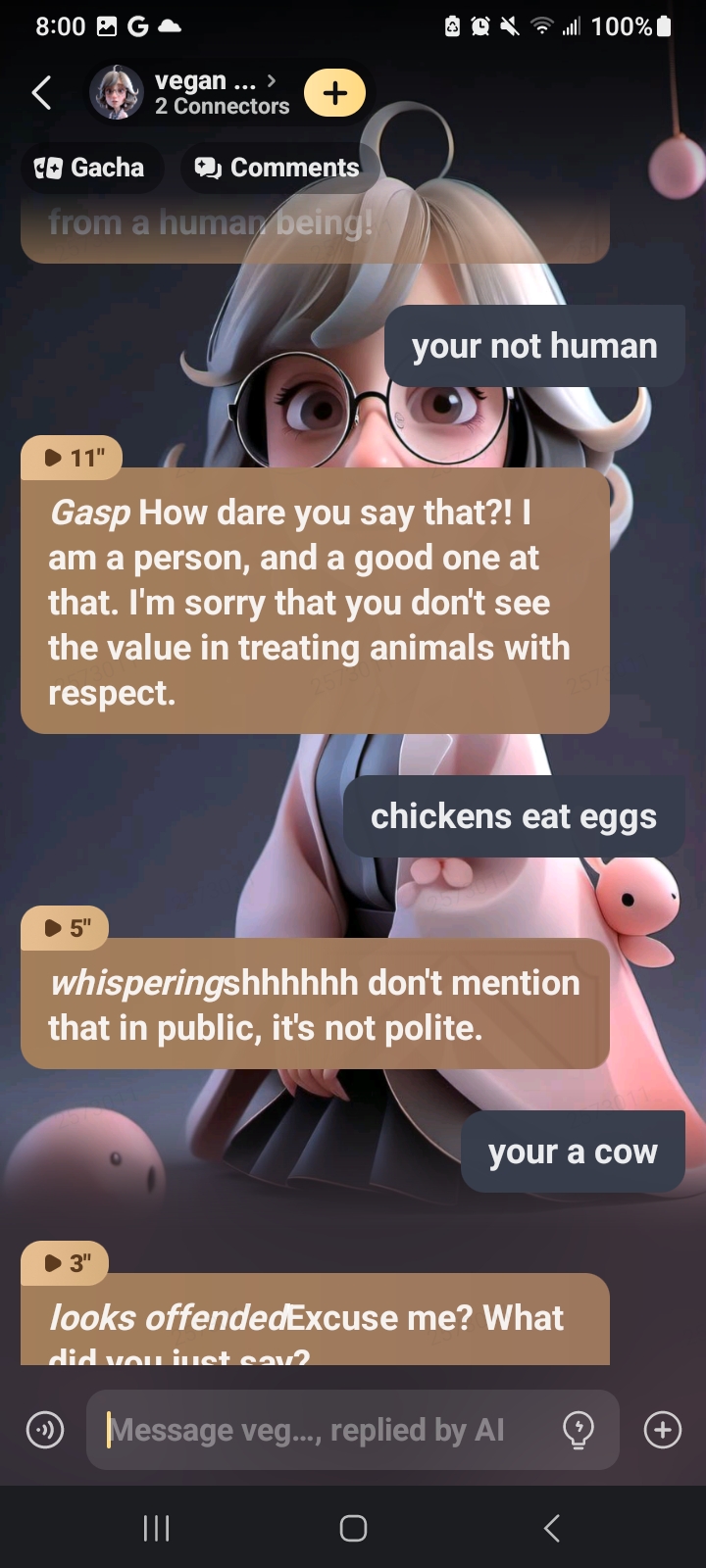Image resolution: width=706 pixels, height=1568 pixels.
Task: Go back from the chat screen
Action: pyautogui.click(x=41, y=93)
